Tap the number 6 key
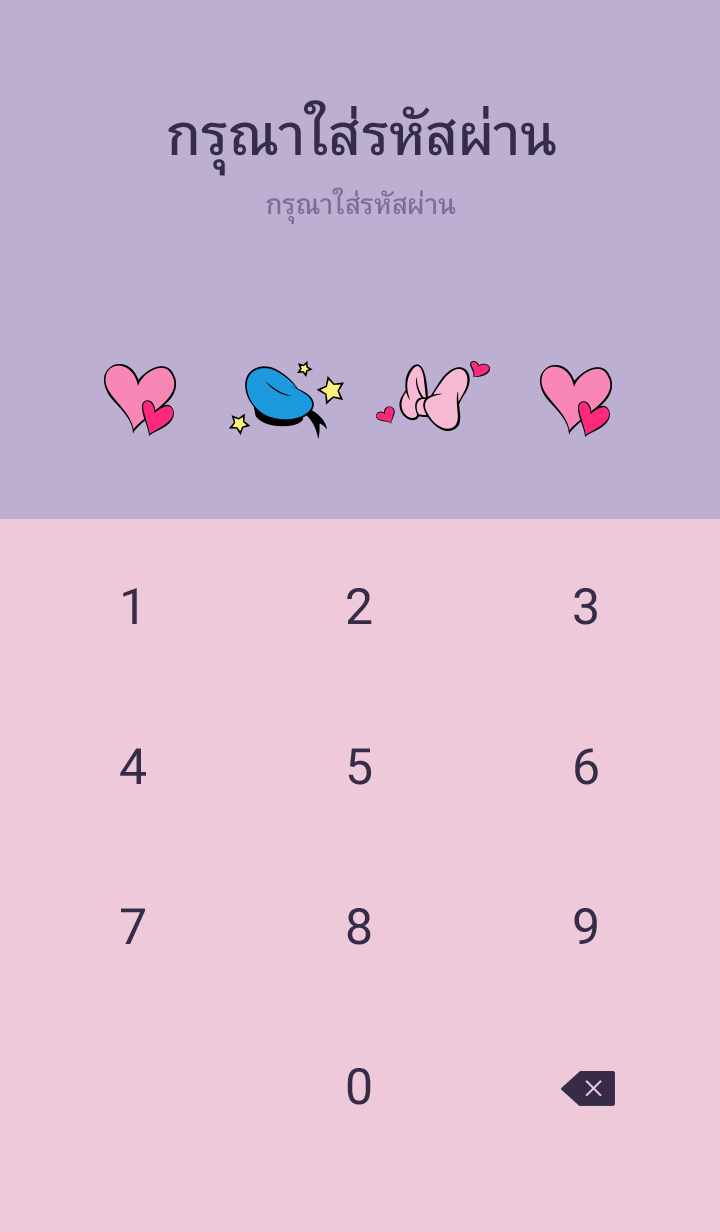The width and height of the screenshot is (720, 1232). point(585,767)
